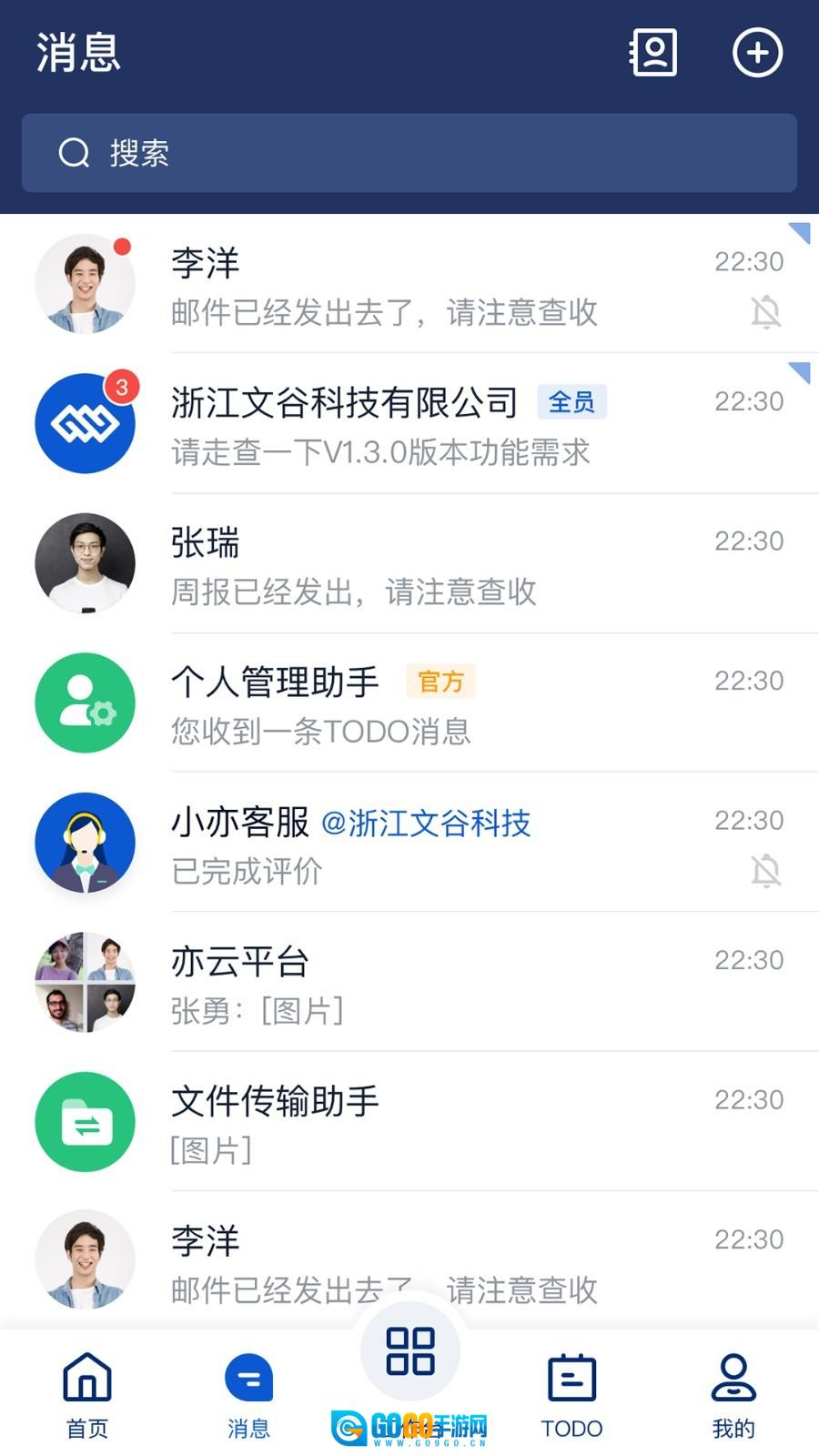This screenshot has width=819, height=1456.
Task: Open the chat with 张瑞
Action: pyautogui.click(x=409, y=564)
